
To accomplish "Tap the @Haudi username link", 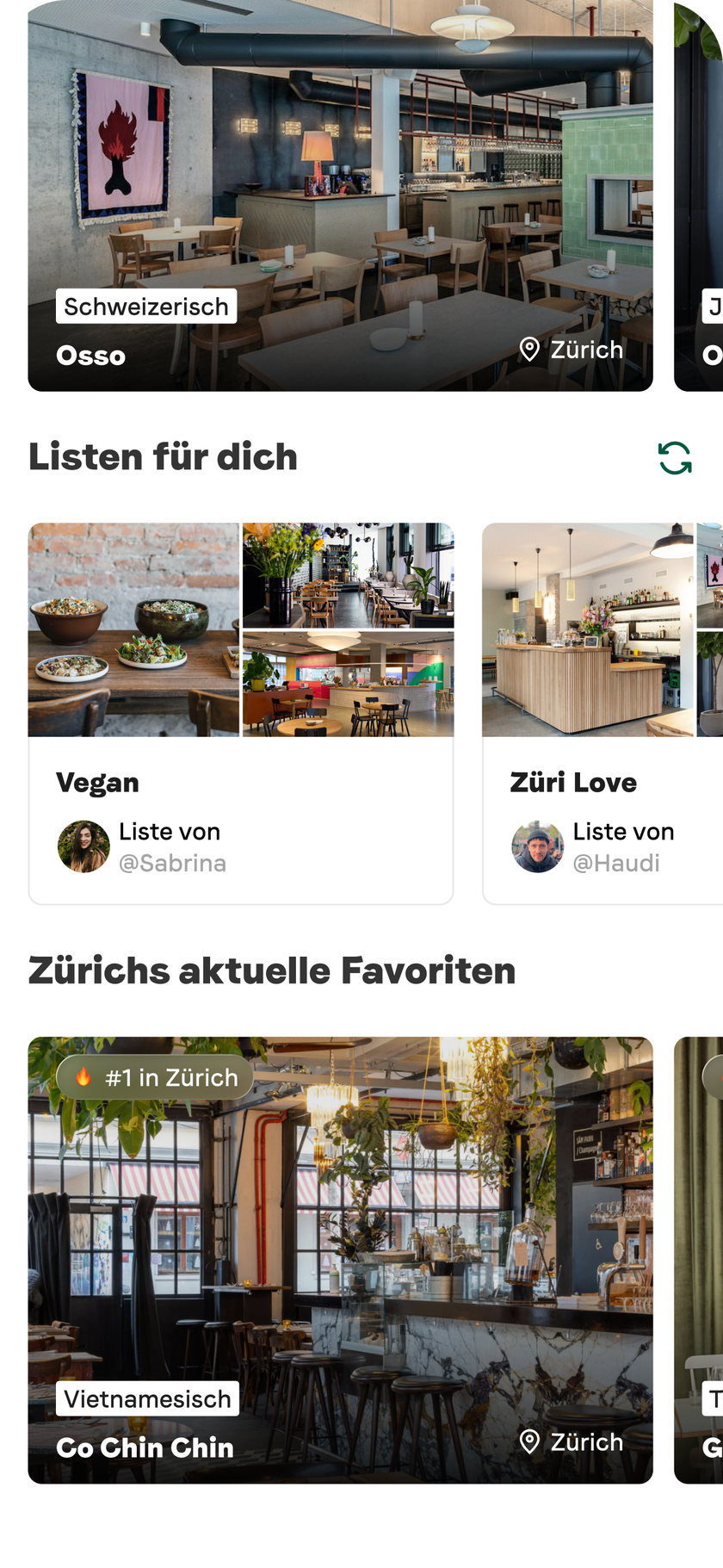I will click(616, 863).
